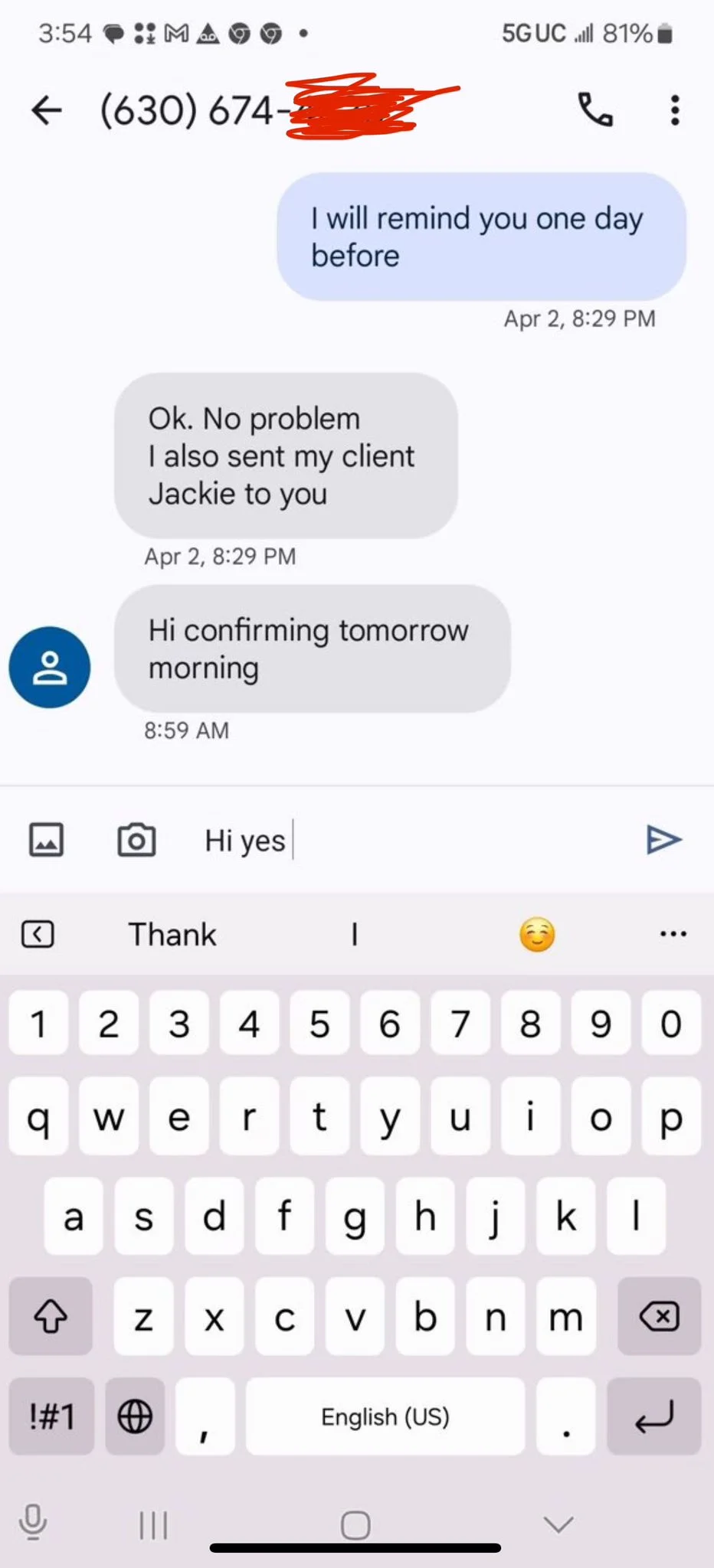Focus the message field containing "Hi yes"

pos(414,840)
